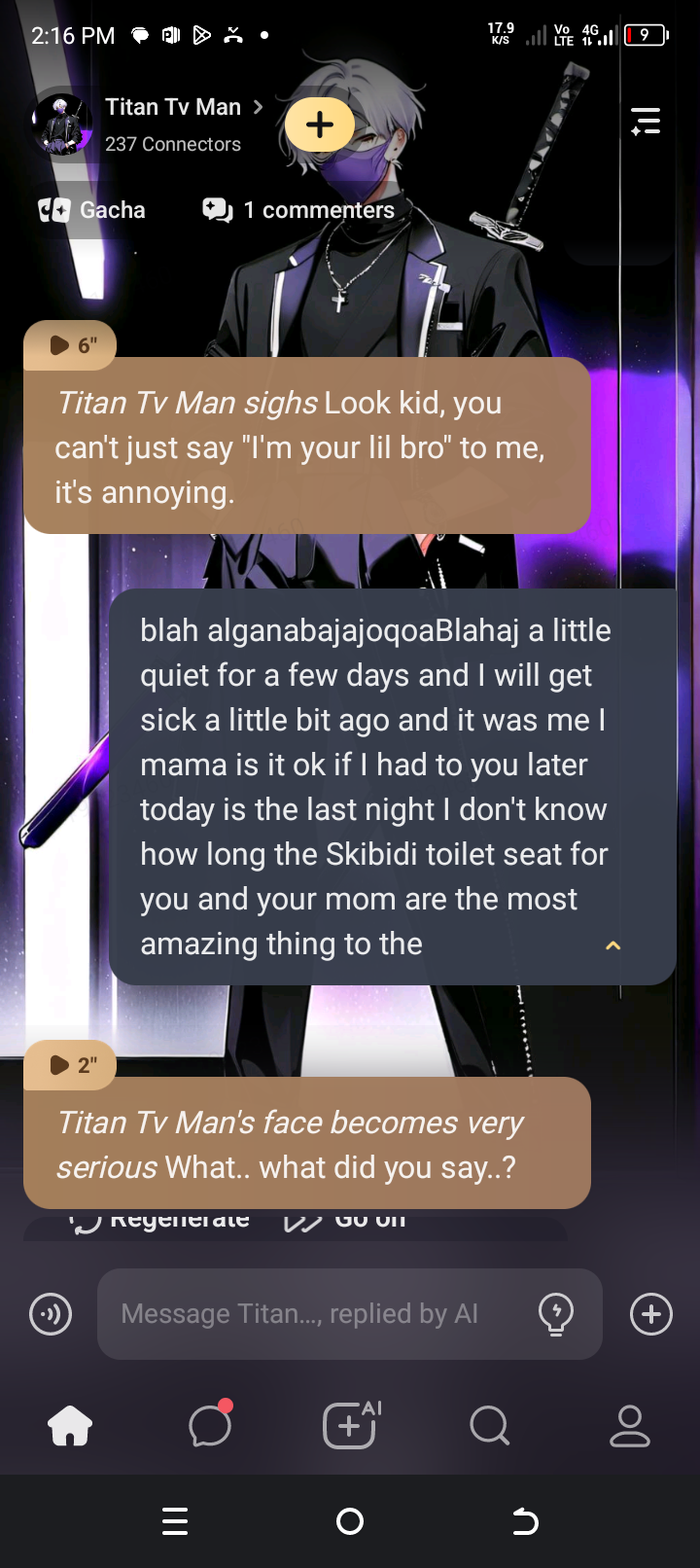Regenerate the last reply
The image size is (700, 1568).
pyautogui.click(x=160, y=1223)
